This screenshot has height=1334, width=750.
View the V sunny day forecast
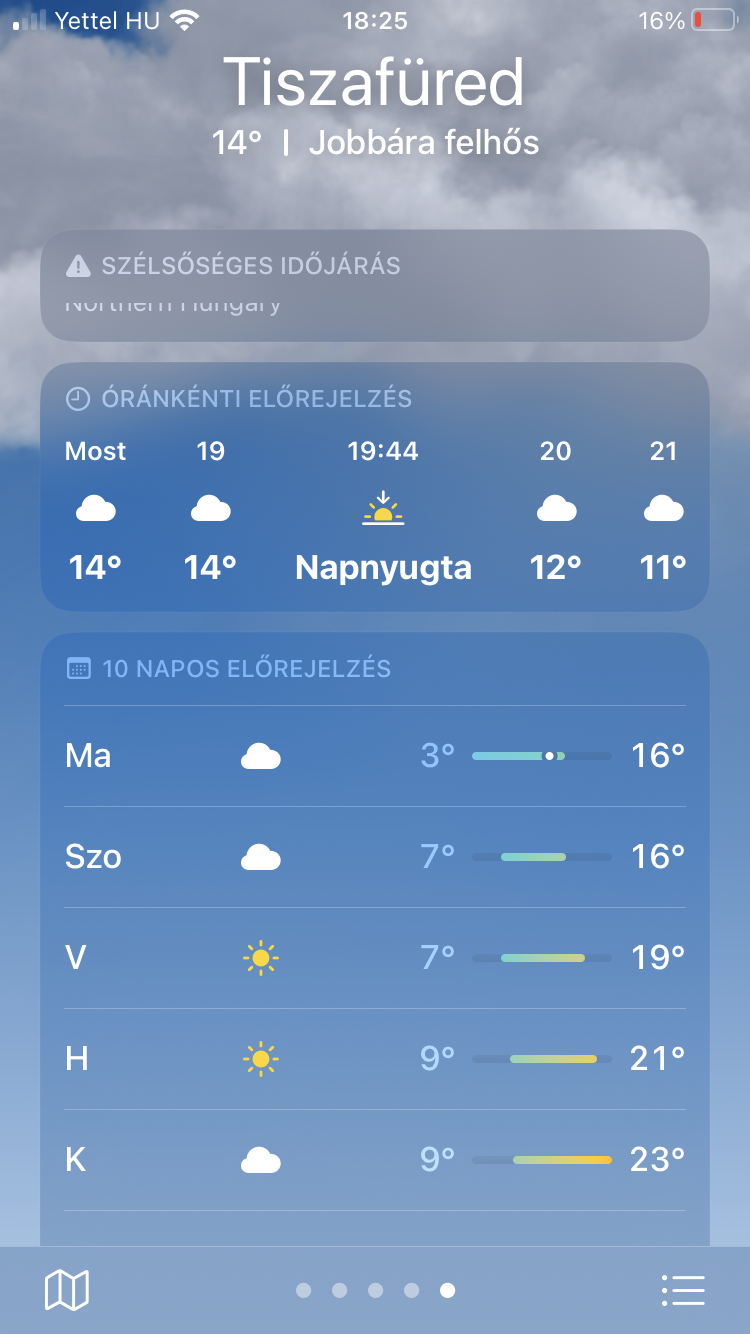pyautogui.click(x=374, y=958)
